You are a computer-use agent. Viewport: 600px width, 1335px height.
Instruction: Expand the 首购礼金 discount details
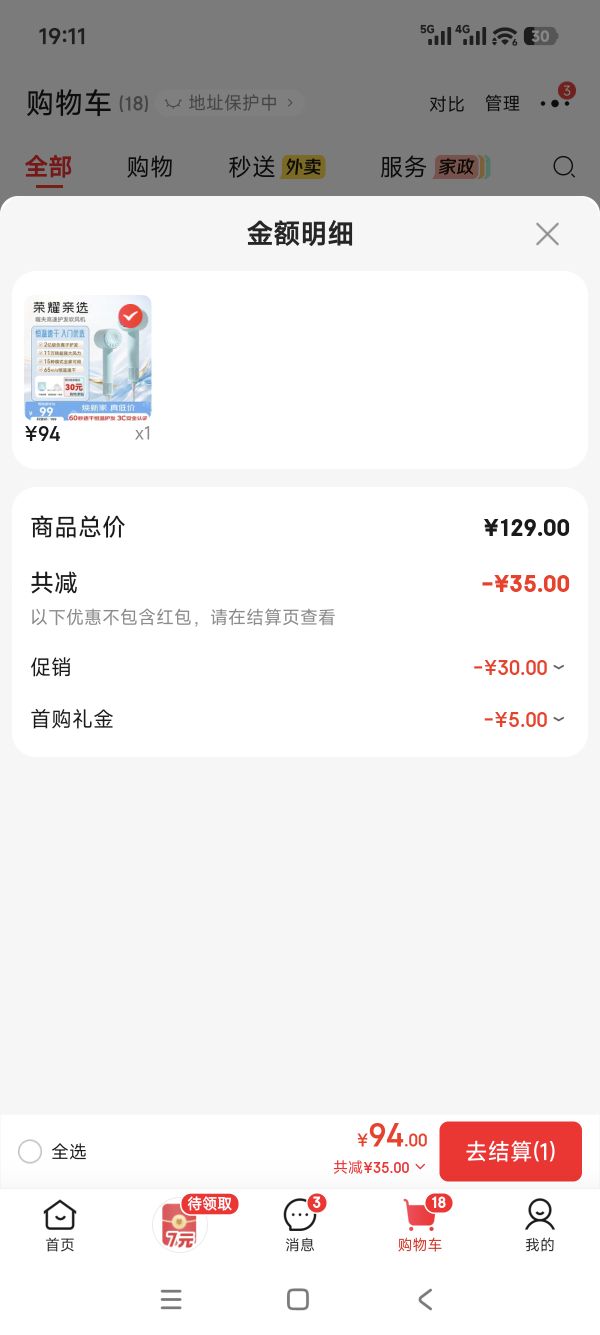pyautogui.click(x=299, y=719)
